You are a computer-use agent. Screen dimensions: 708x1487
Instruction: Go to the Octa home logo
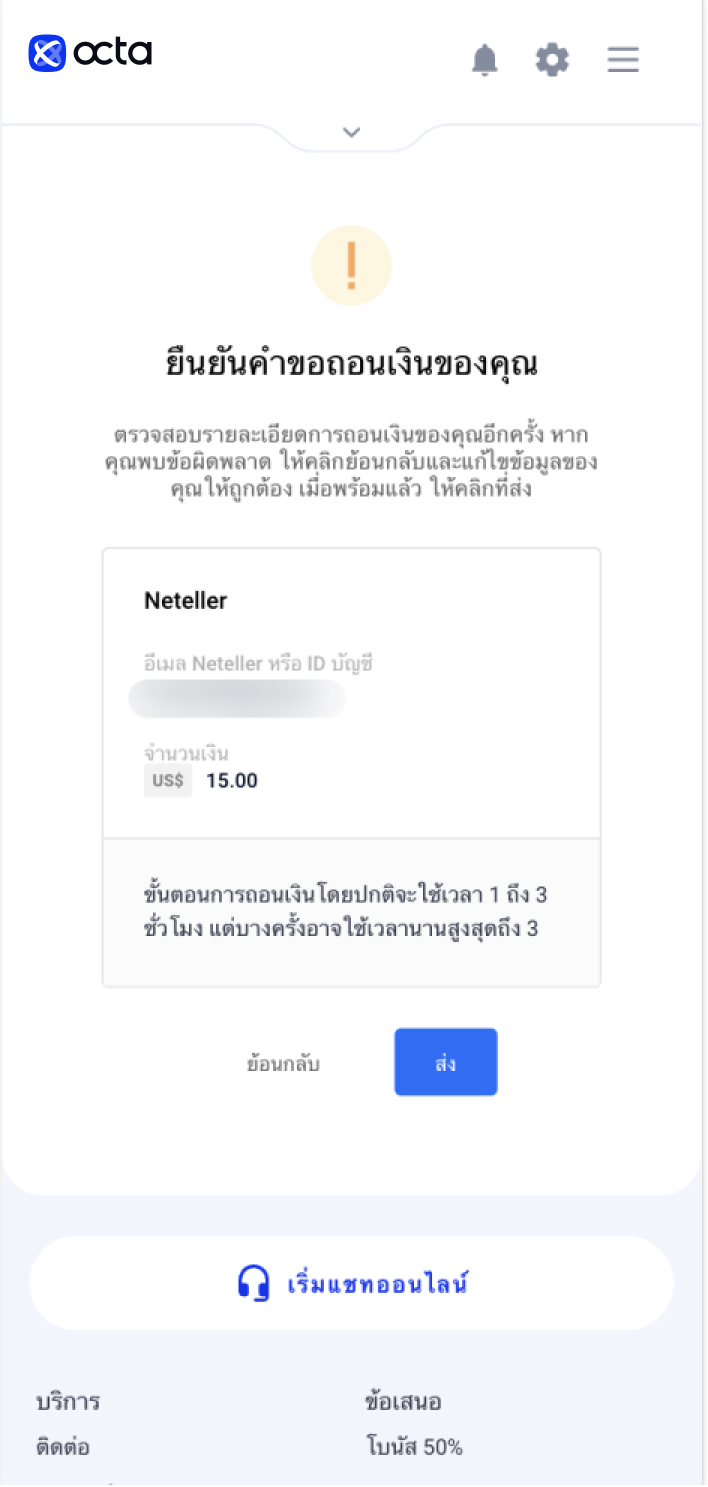pos(90,52)
